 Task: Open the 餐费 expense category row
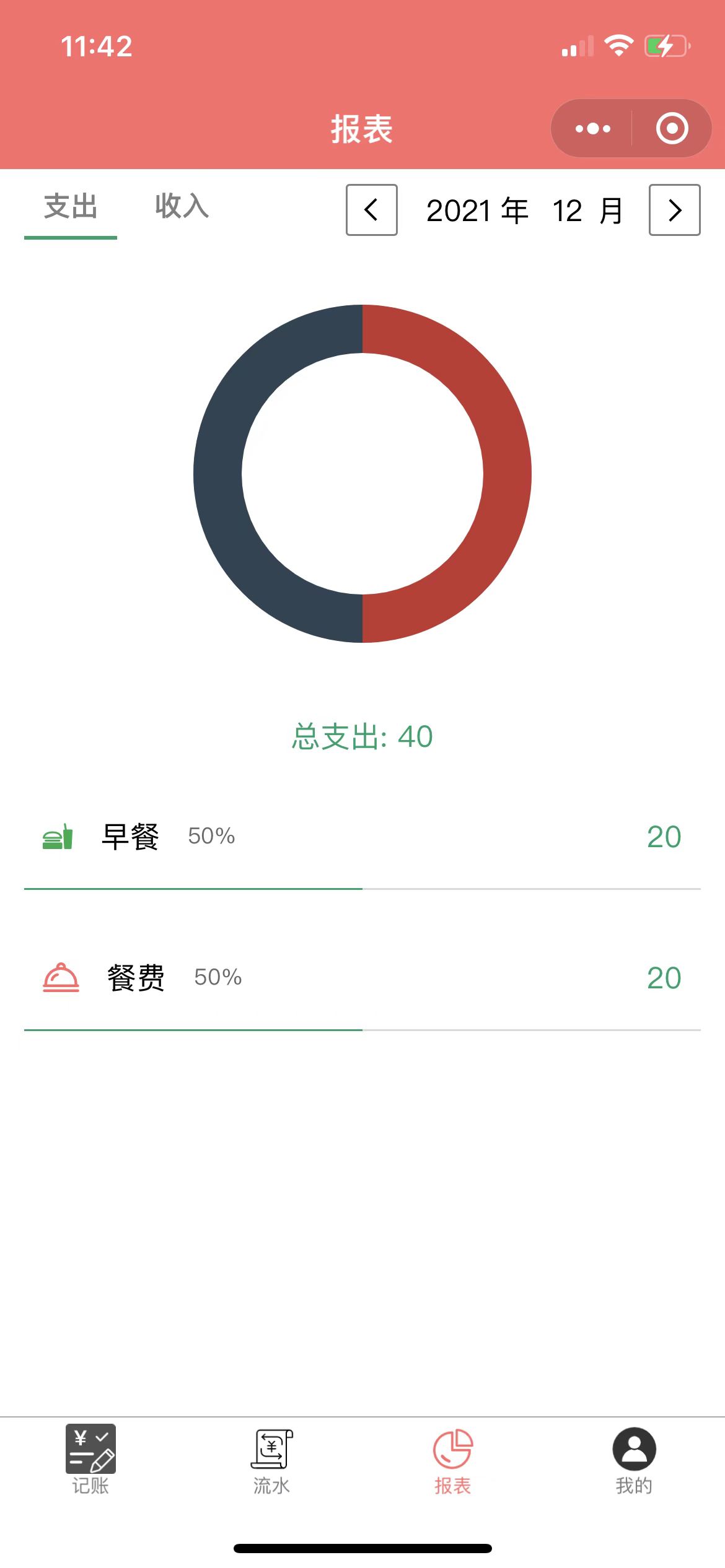(x=362, y=978)
